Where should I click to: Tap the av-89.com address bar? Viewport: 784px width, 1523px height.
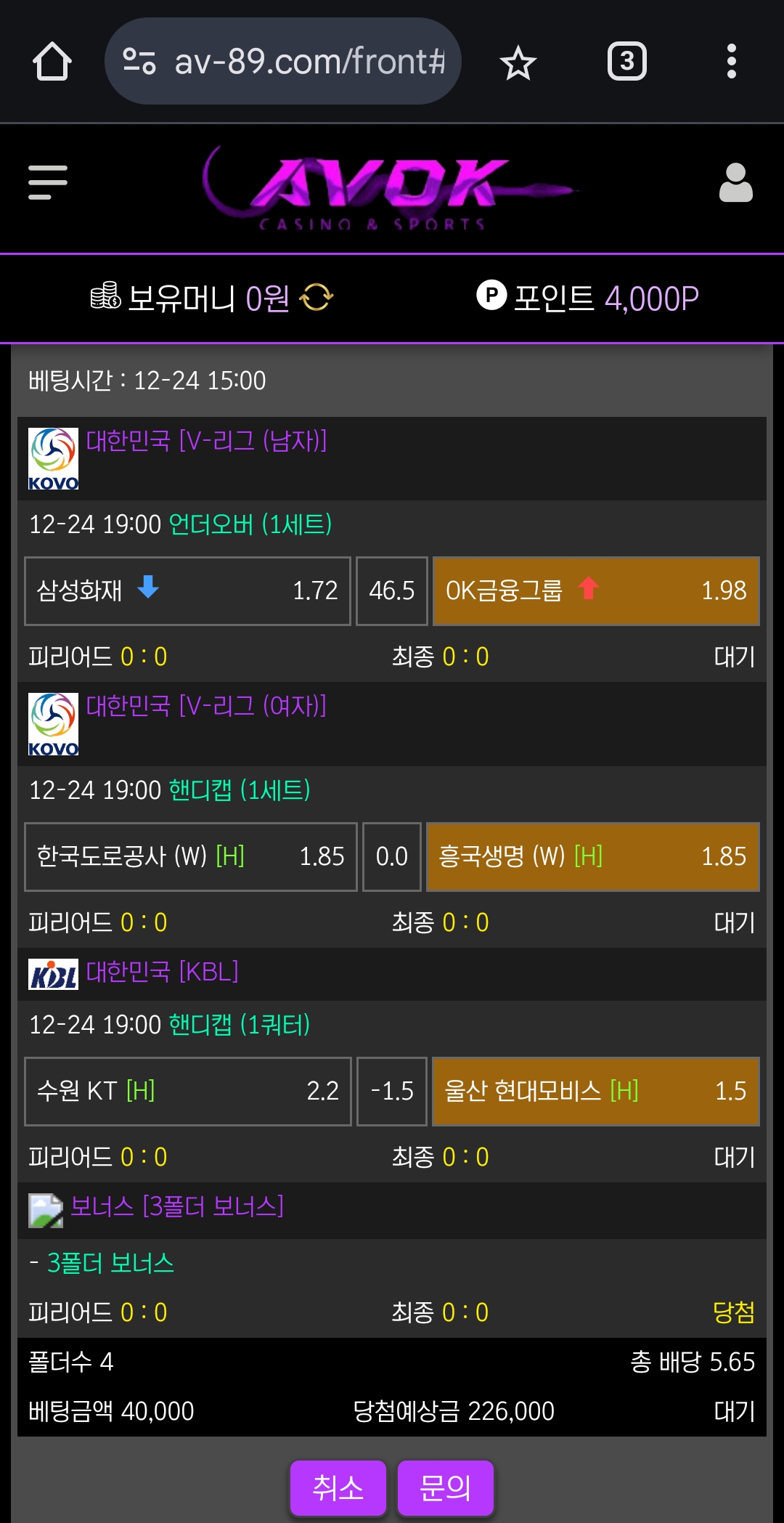pyautogui.click(x=283, y=62)
